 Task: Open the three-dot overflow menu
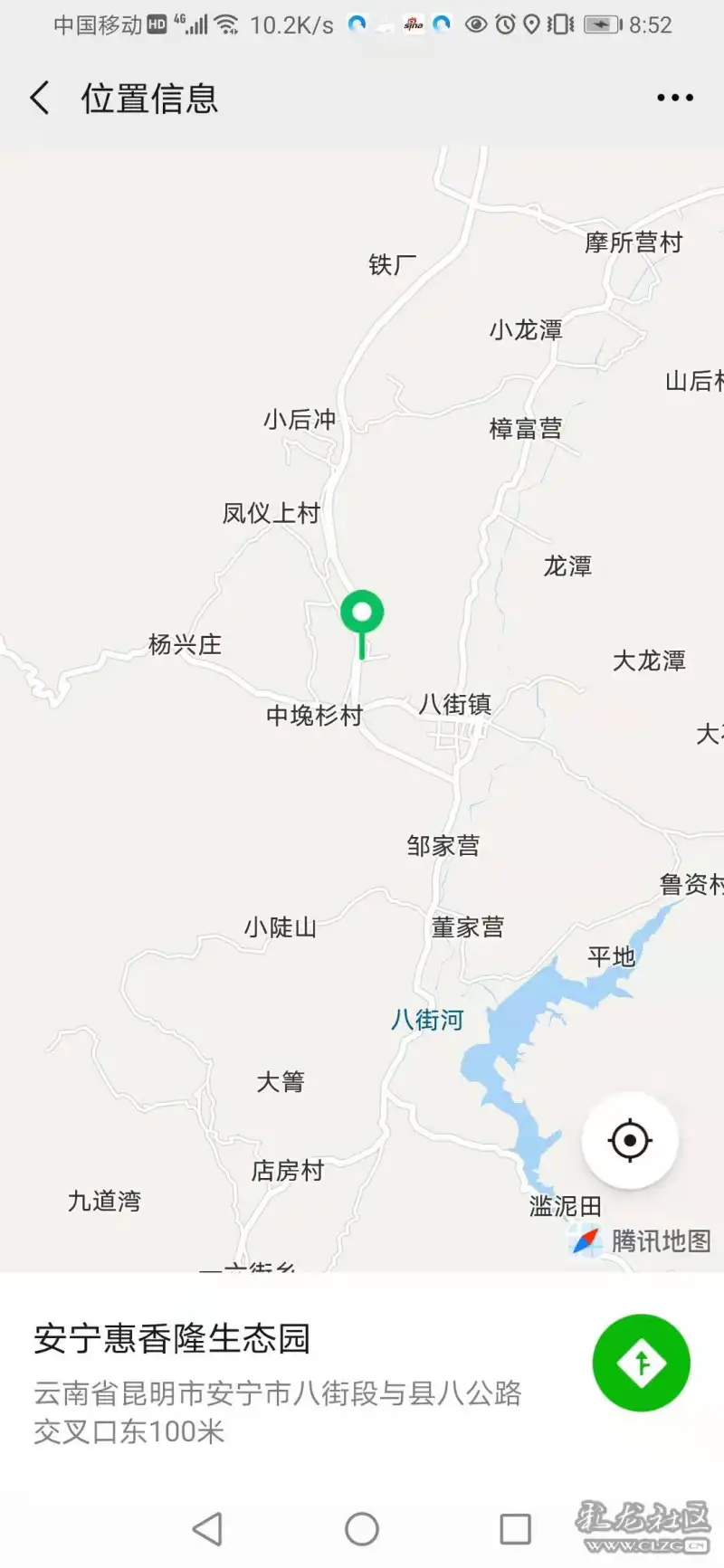tap(674, 98)
